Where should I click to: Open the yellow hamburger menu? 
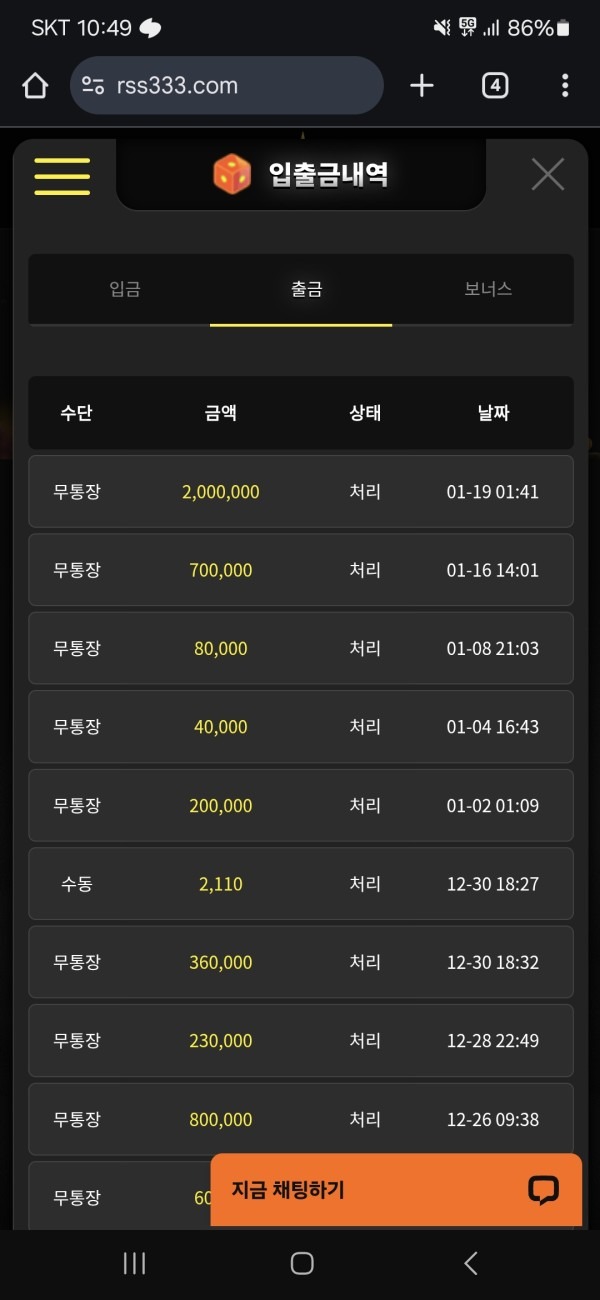pos(62,176)
